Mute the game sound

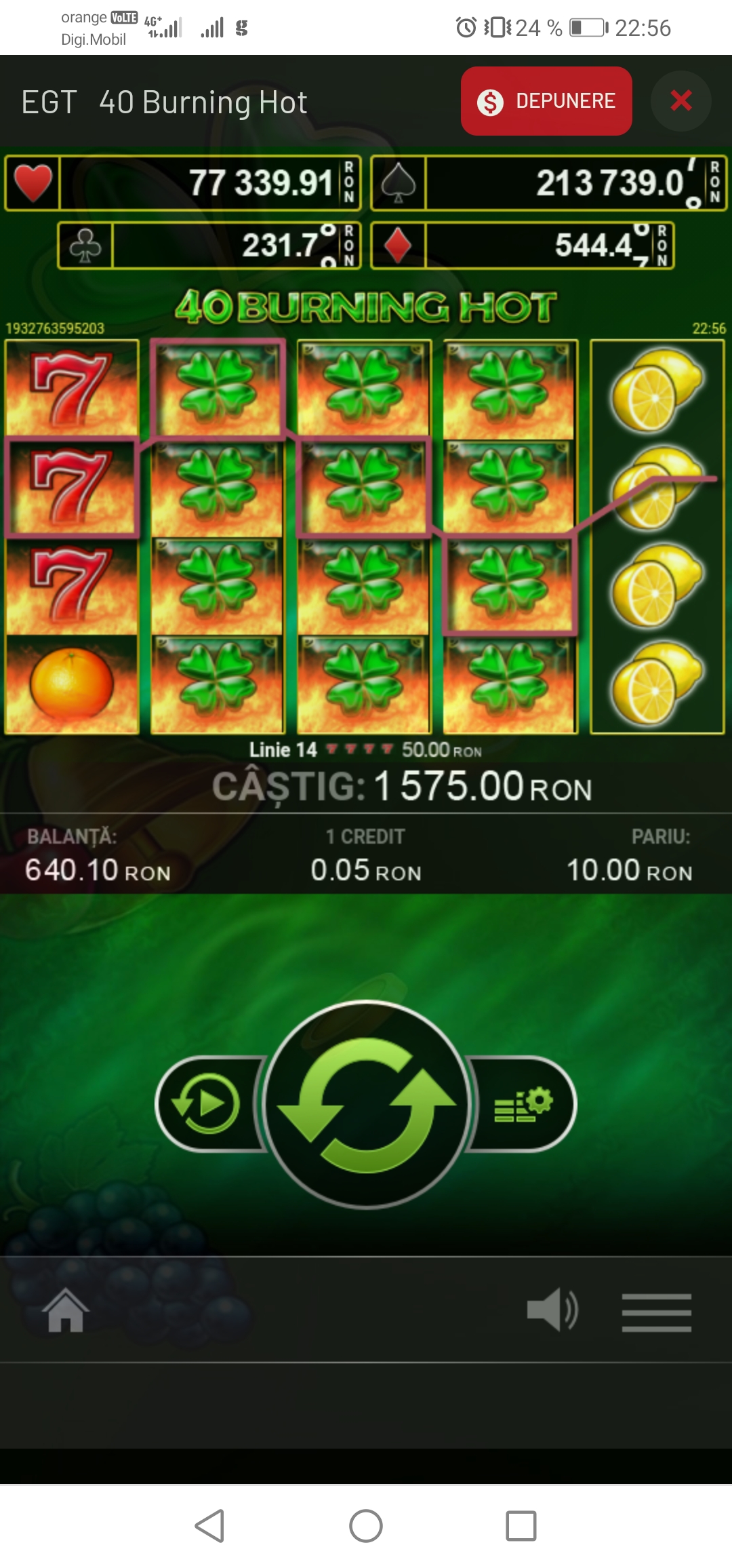click(552, 1310)
